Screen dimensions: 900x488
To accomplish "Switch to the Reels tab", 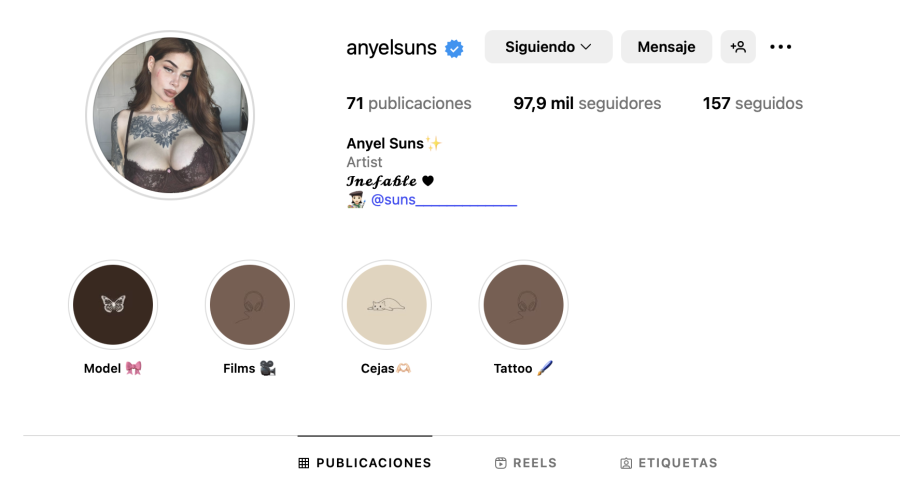I will coord(526,463).
